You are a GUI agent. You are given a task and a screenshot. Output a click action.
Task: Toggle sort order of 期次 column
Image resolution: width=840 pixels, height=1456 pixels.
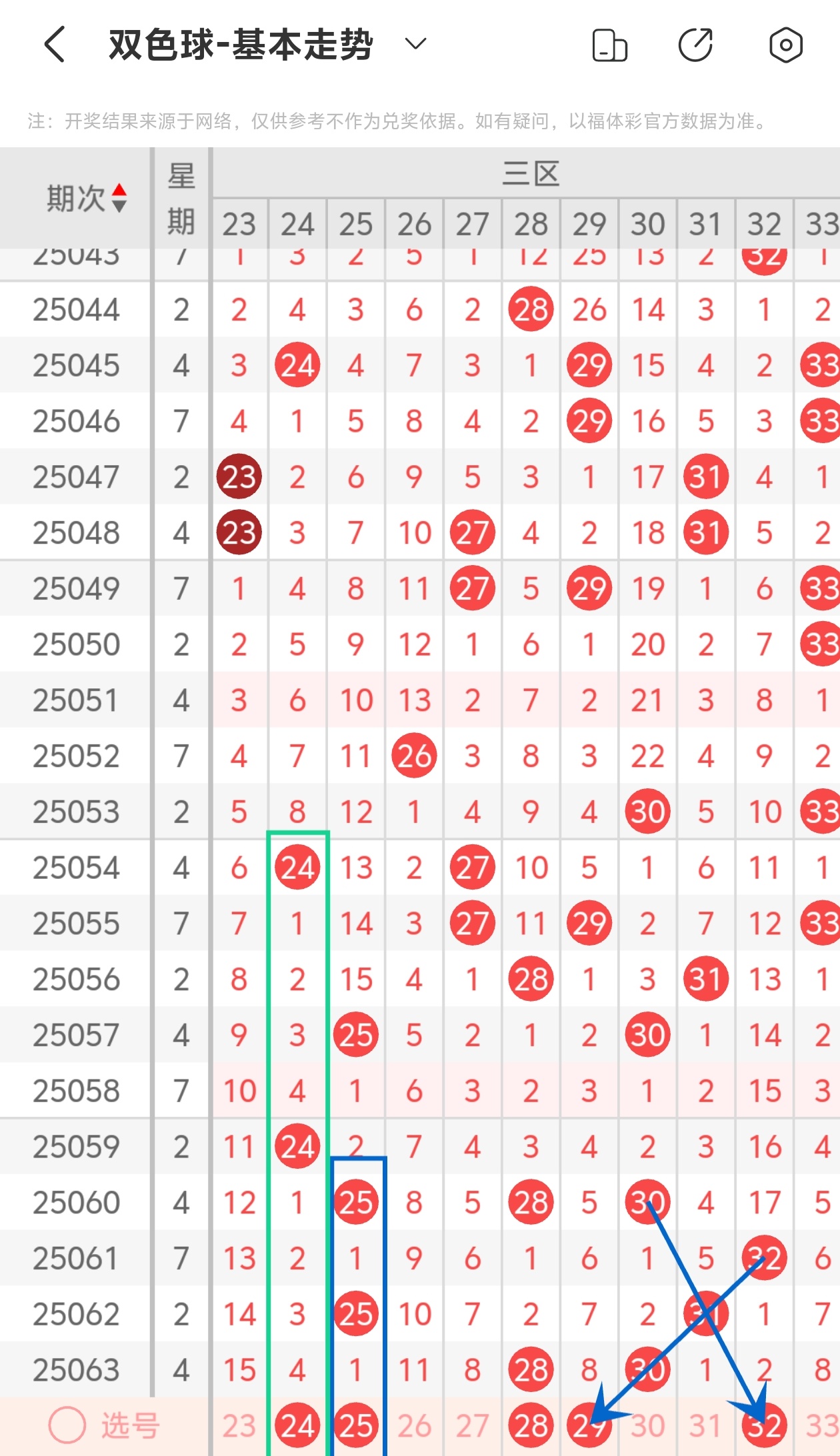[x=119, y=198]
